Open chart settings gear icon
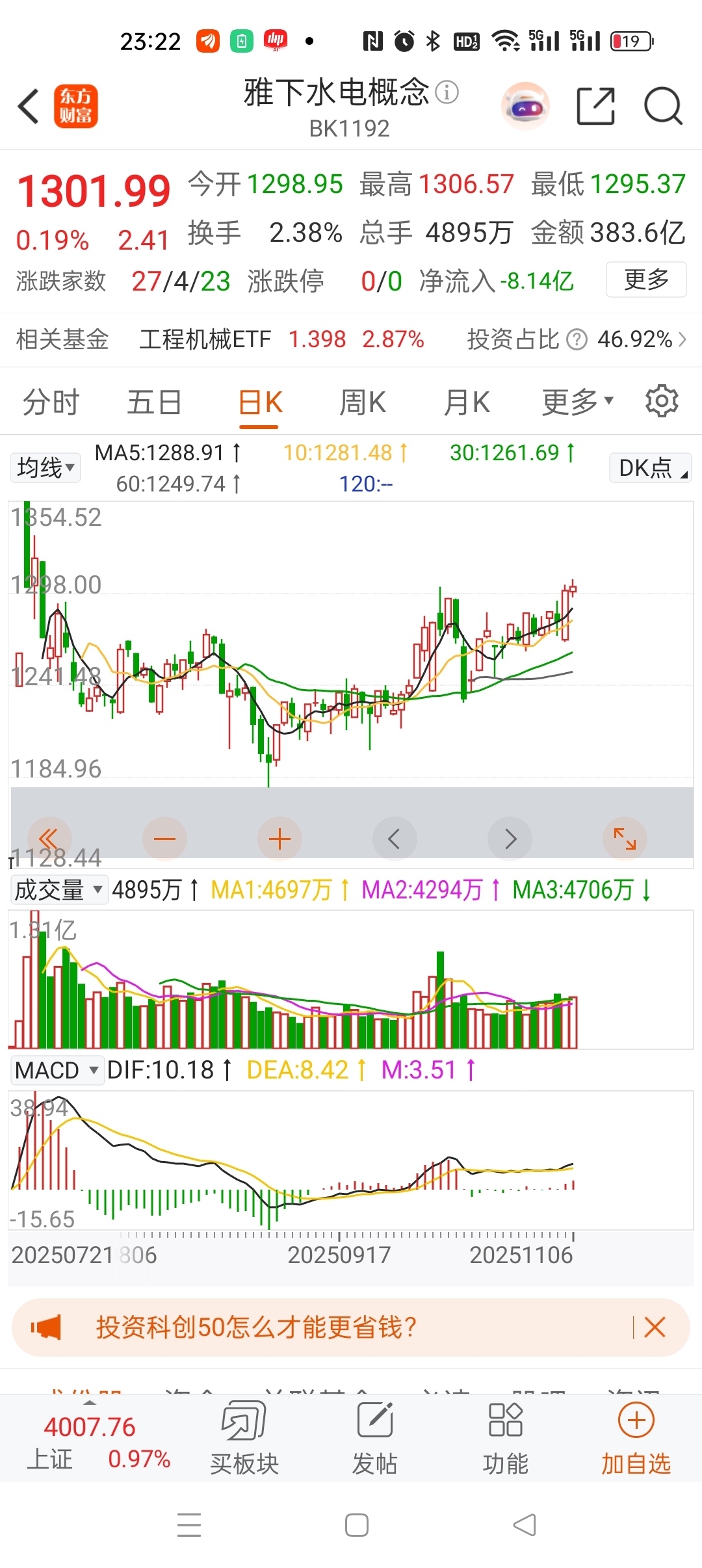 [662, 401]
